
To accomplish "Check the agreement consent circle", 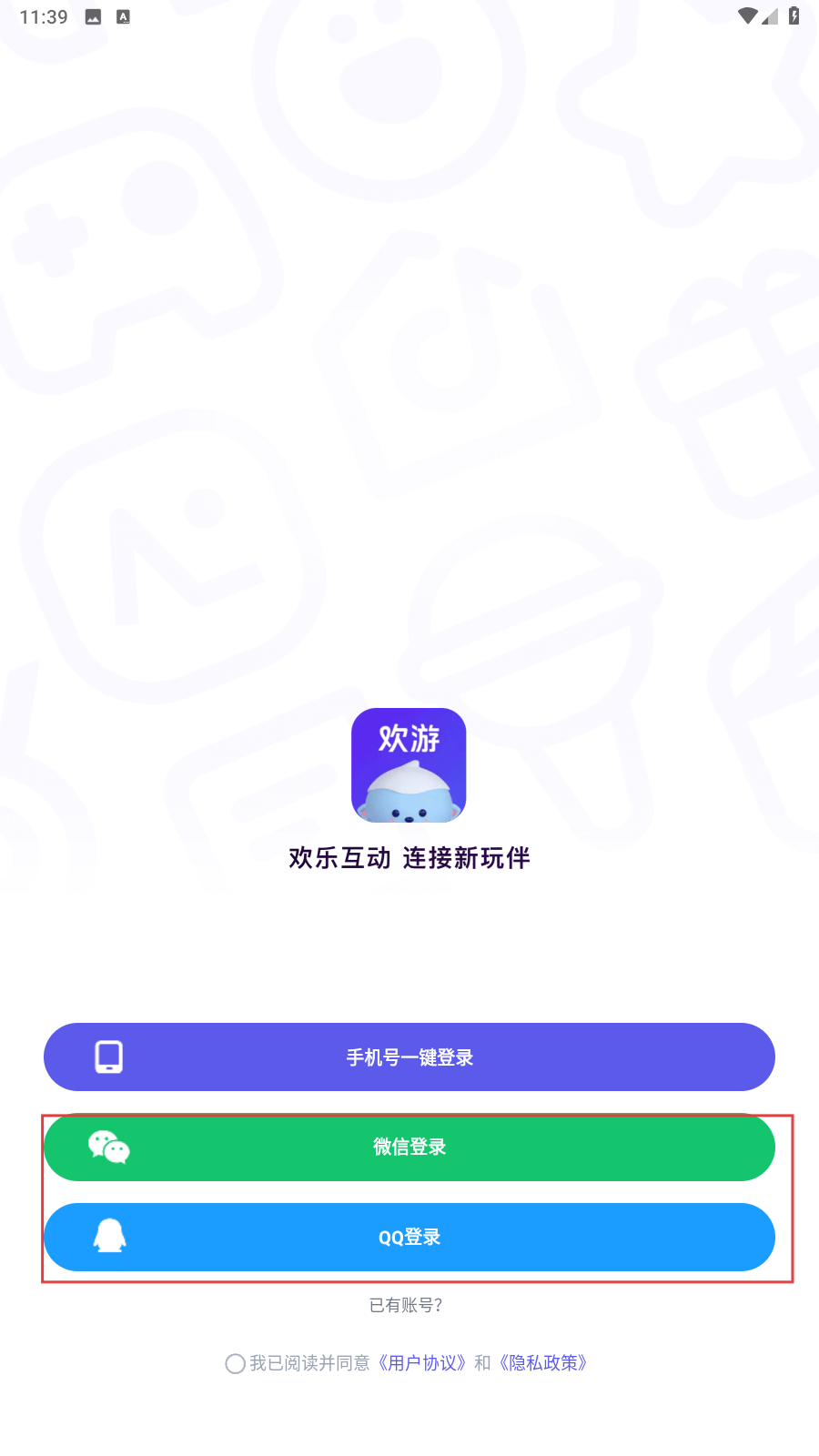I will pos(235,1363).
